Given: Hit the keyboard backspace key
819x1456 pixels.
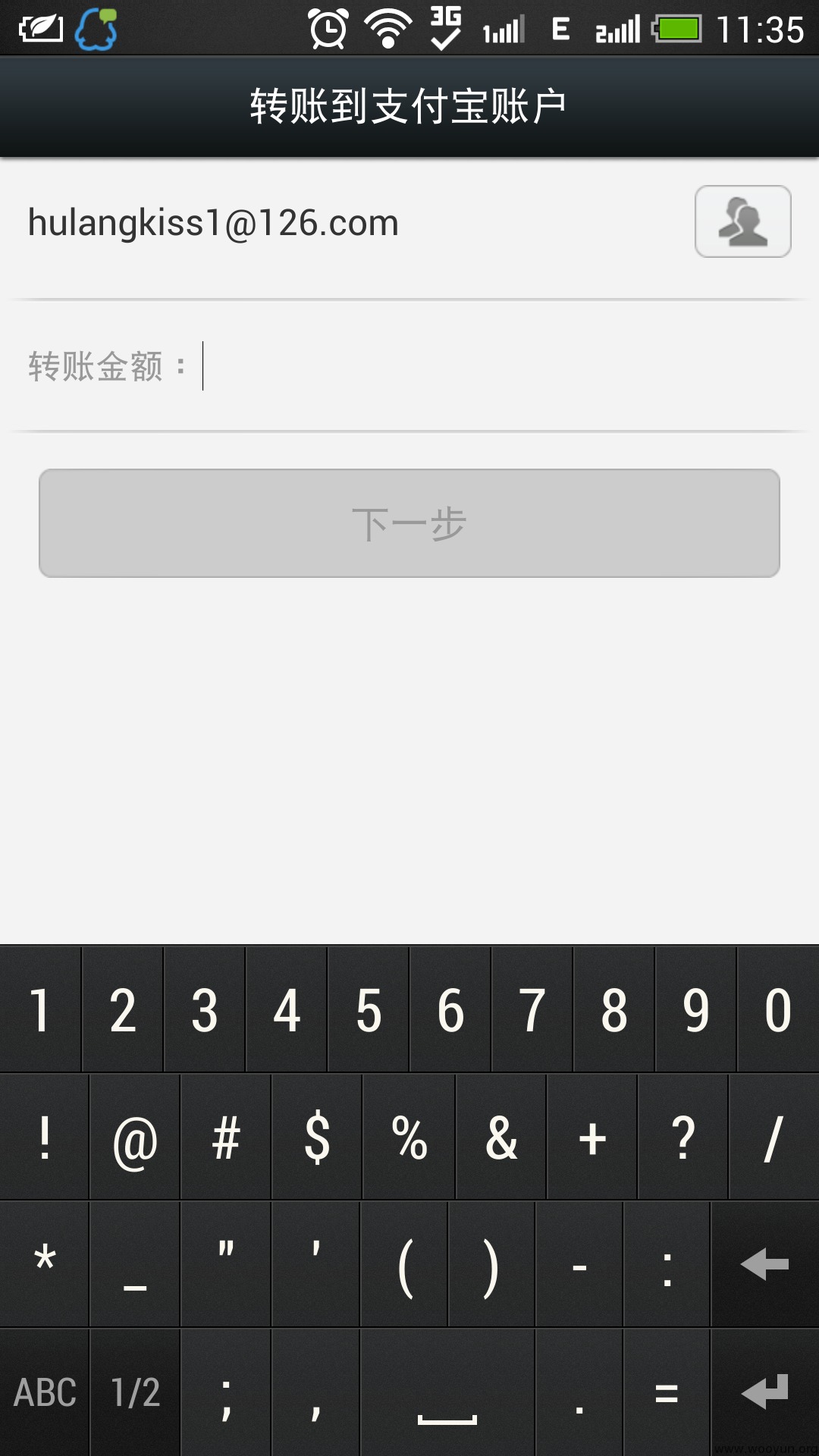Looking at the screenshot, I should pyautogui.click(x=765, y=1264).
